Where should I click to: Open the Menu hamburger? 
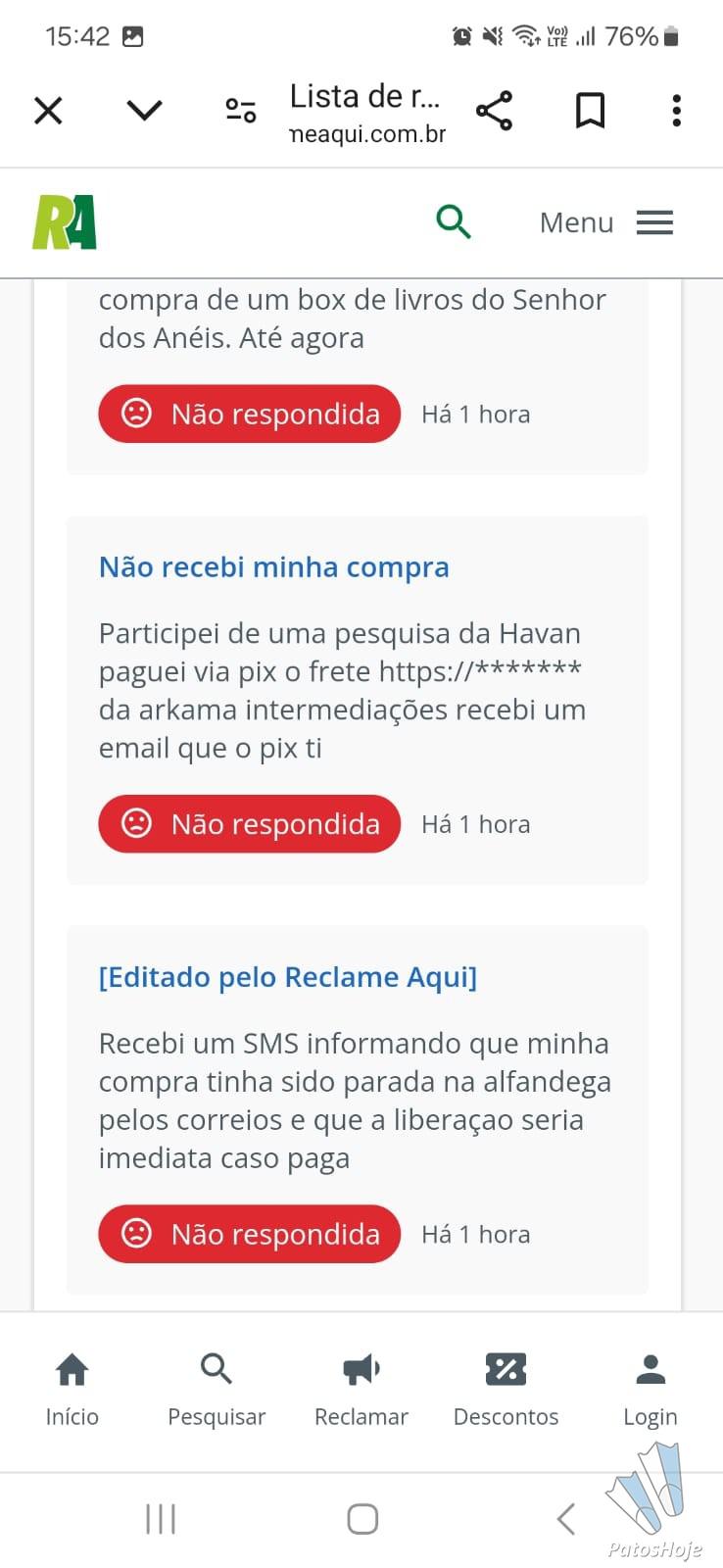(606, 222)
